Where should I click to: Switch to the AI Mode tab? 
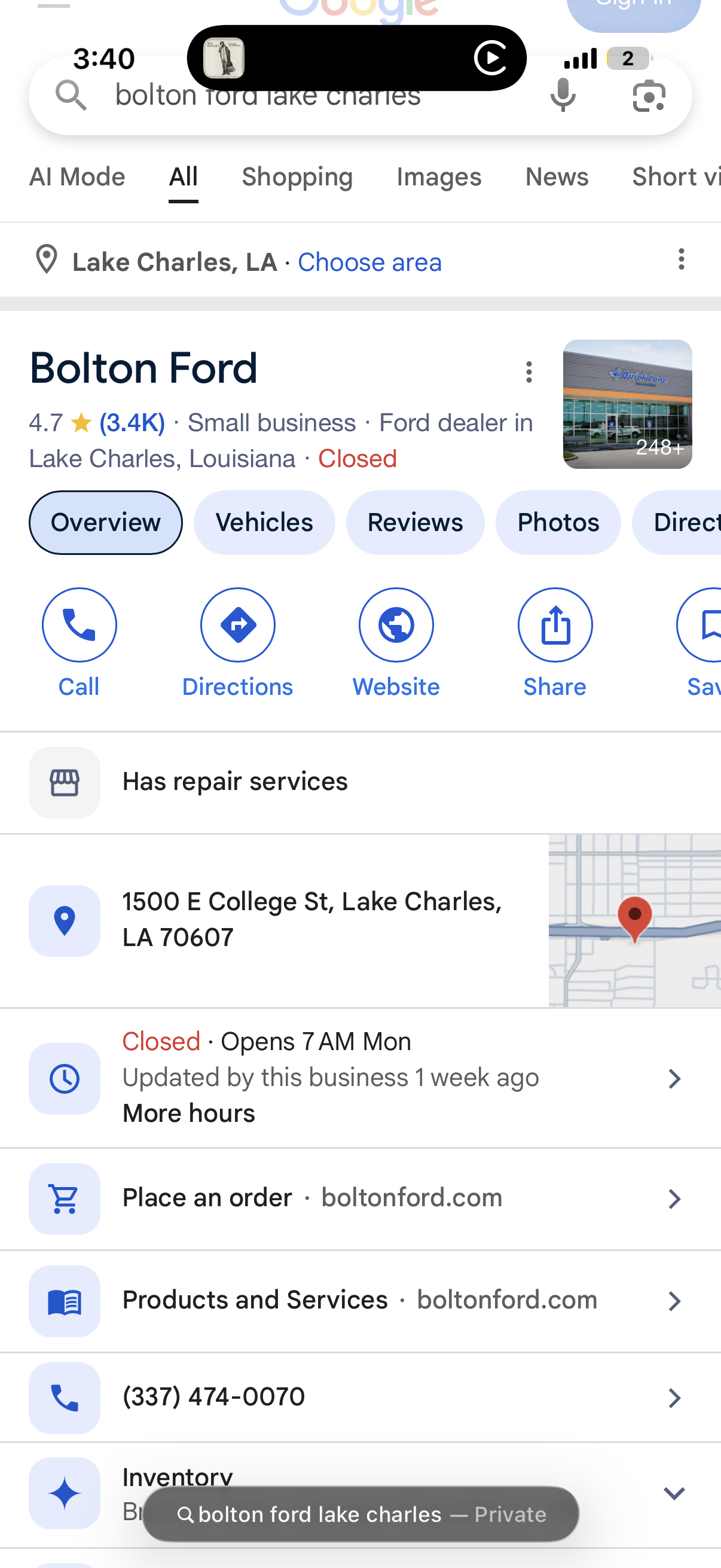coord(77,177)
